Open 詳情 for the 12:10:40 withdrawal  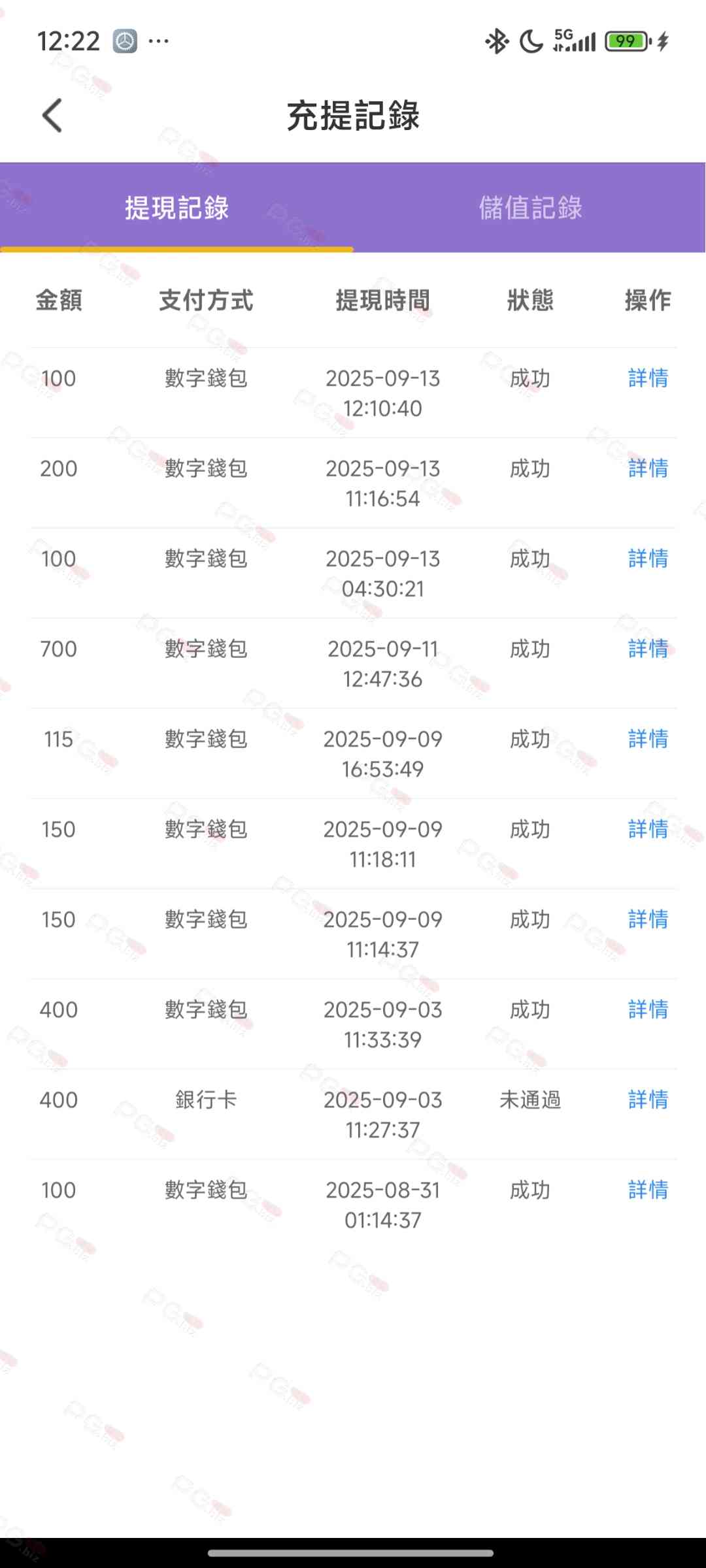coord(648,378)
